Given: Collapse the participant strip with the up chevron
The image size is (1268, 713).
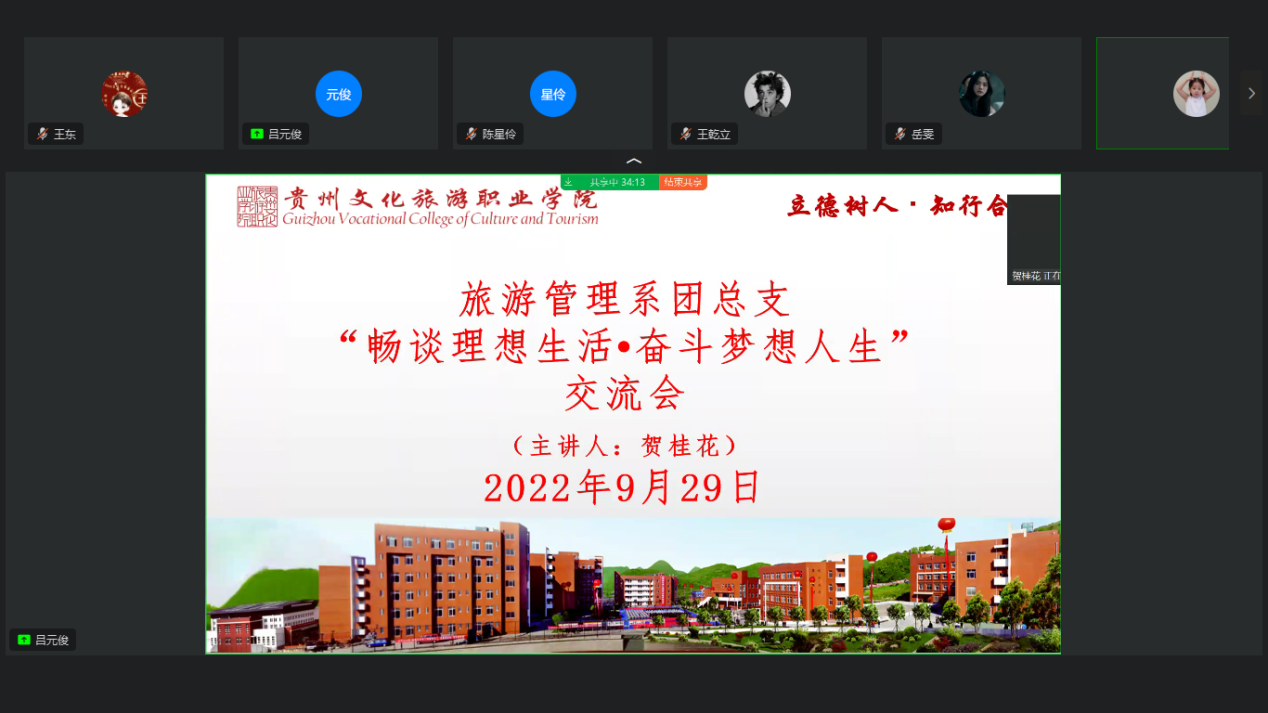Looking at the screenshot, I should click(633, 161).
